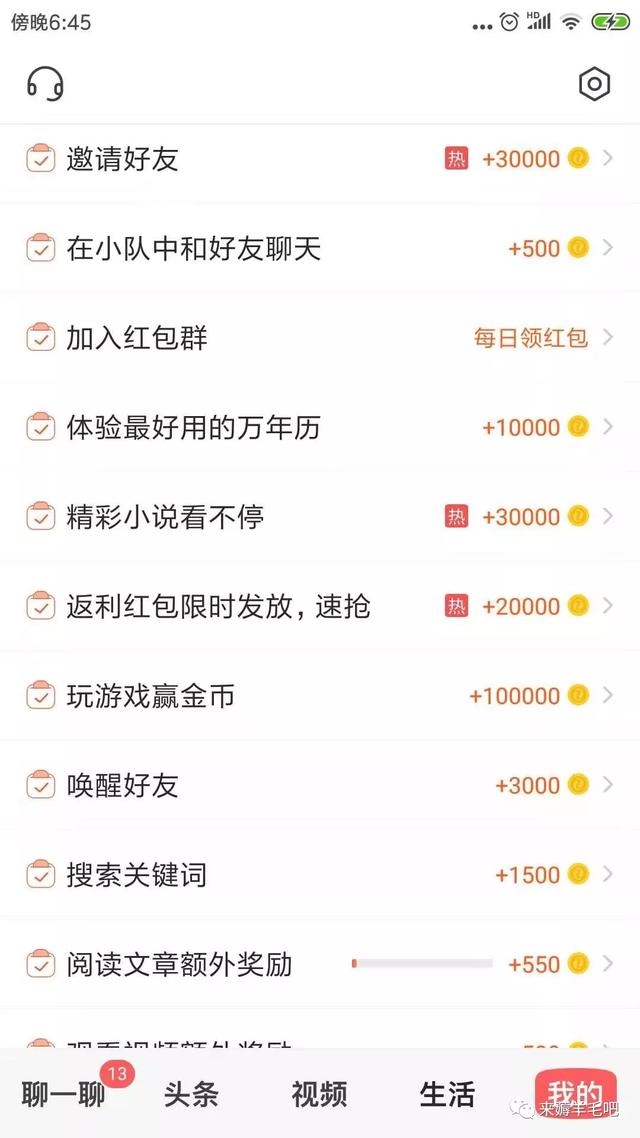Open the 加入红包群 row

tap(320, 337)
